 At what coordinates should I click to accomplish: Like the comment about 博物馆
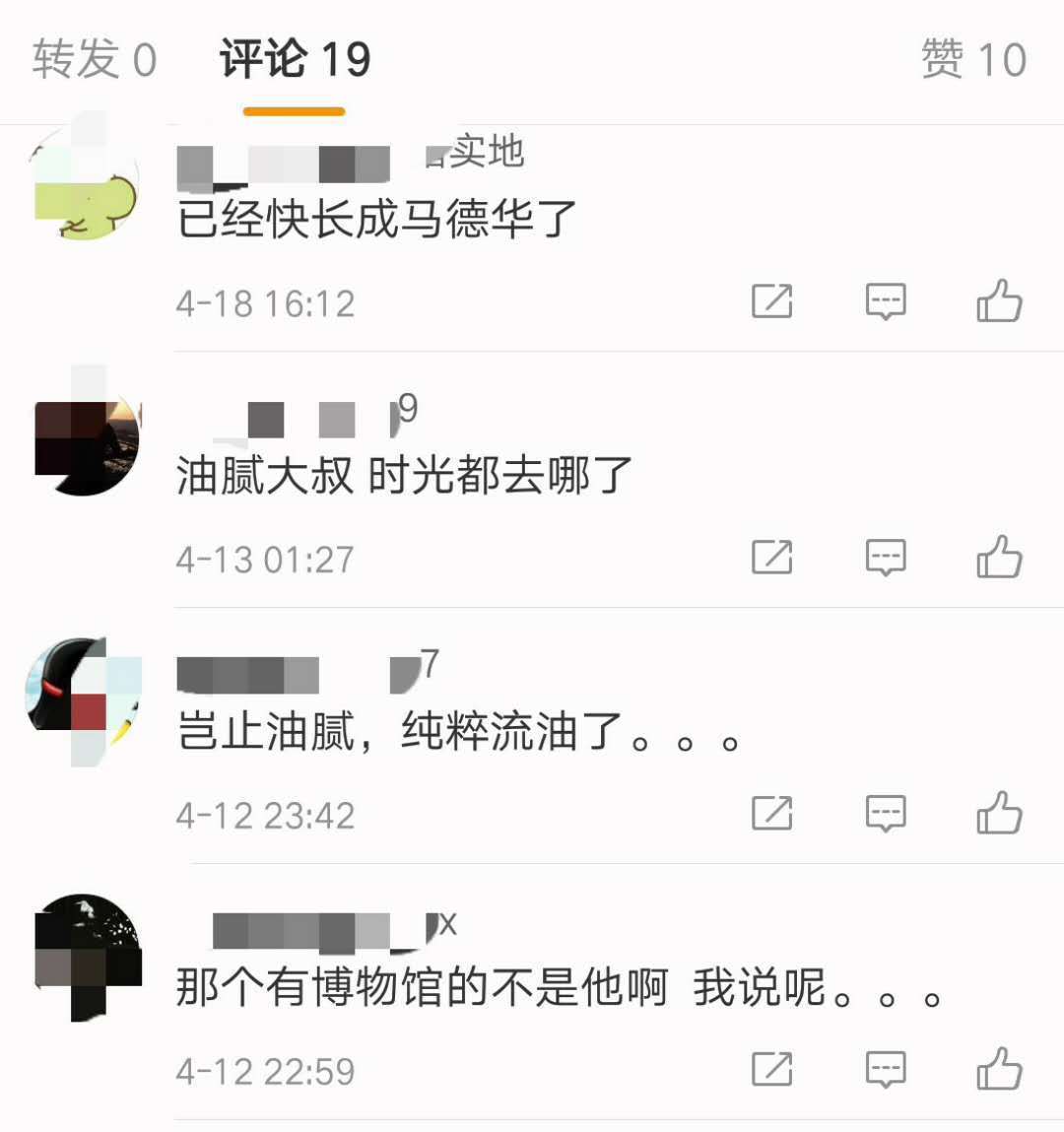999,1070
